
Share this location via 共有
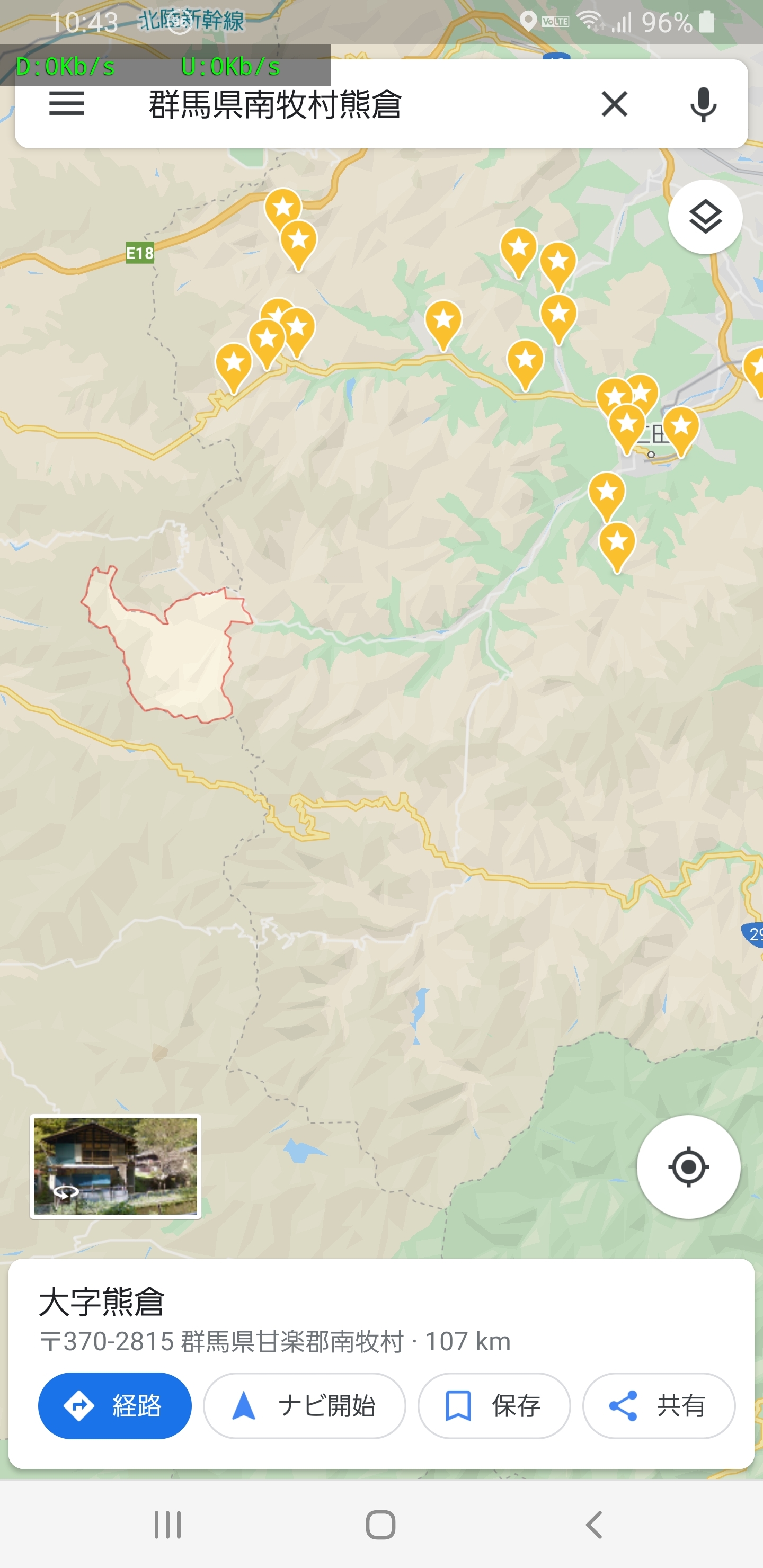pos(659,1405)
